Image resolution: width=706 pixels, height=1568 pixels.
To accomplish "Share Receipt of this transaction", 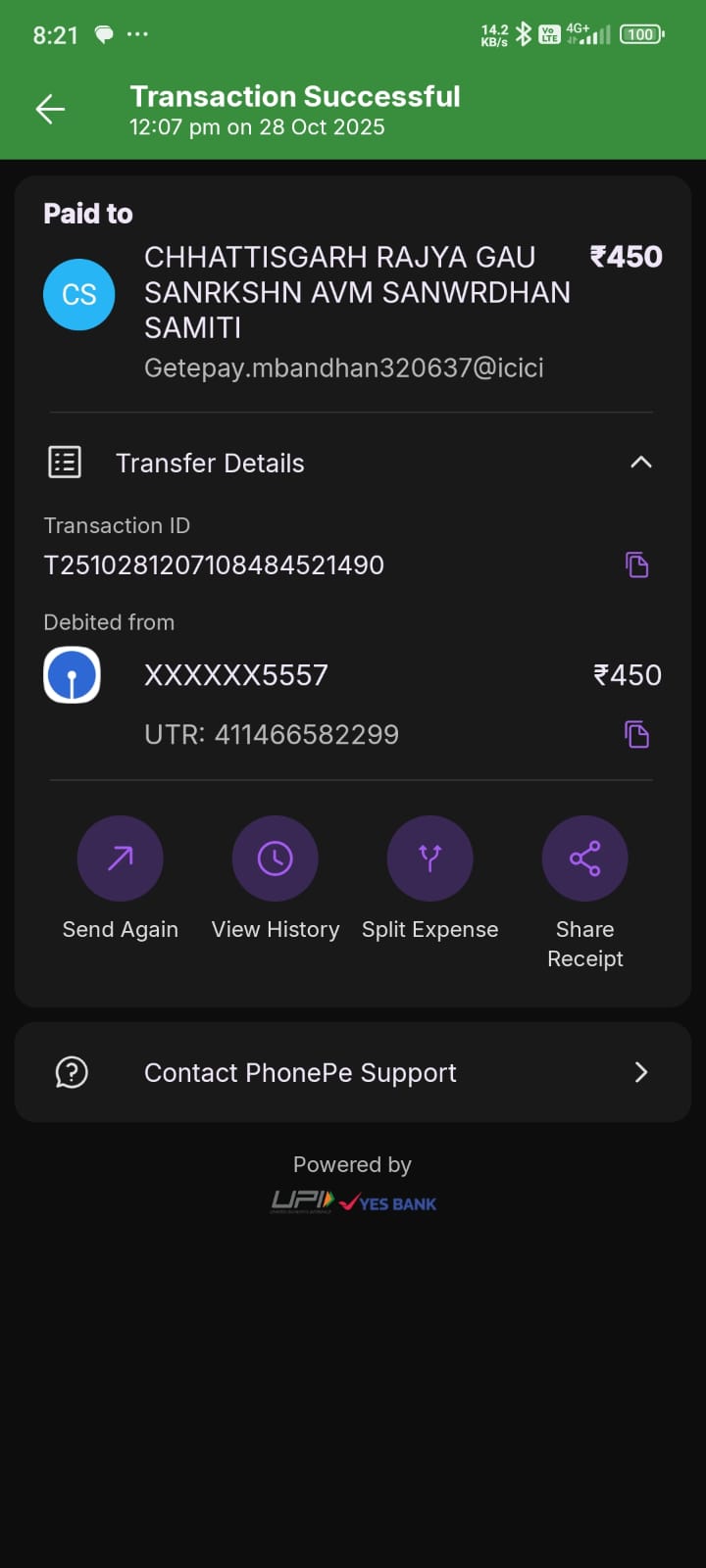I will [x=584, y=859].
